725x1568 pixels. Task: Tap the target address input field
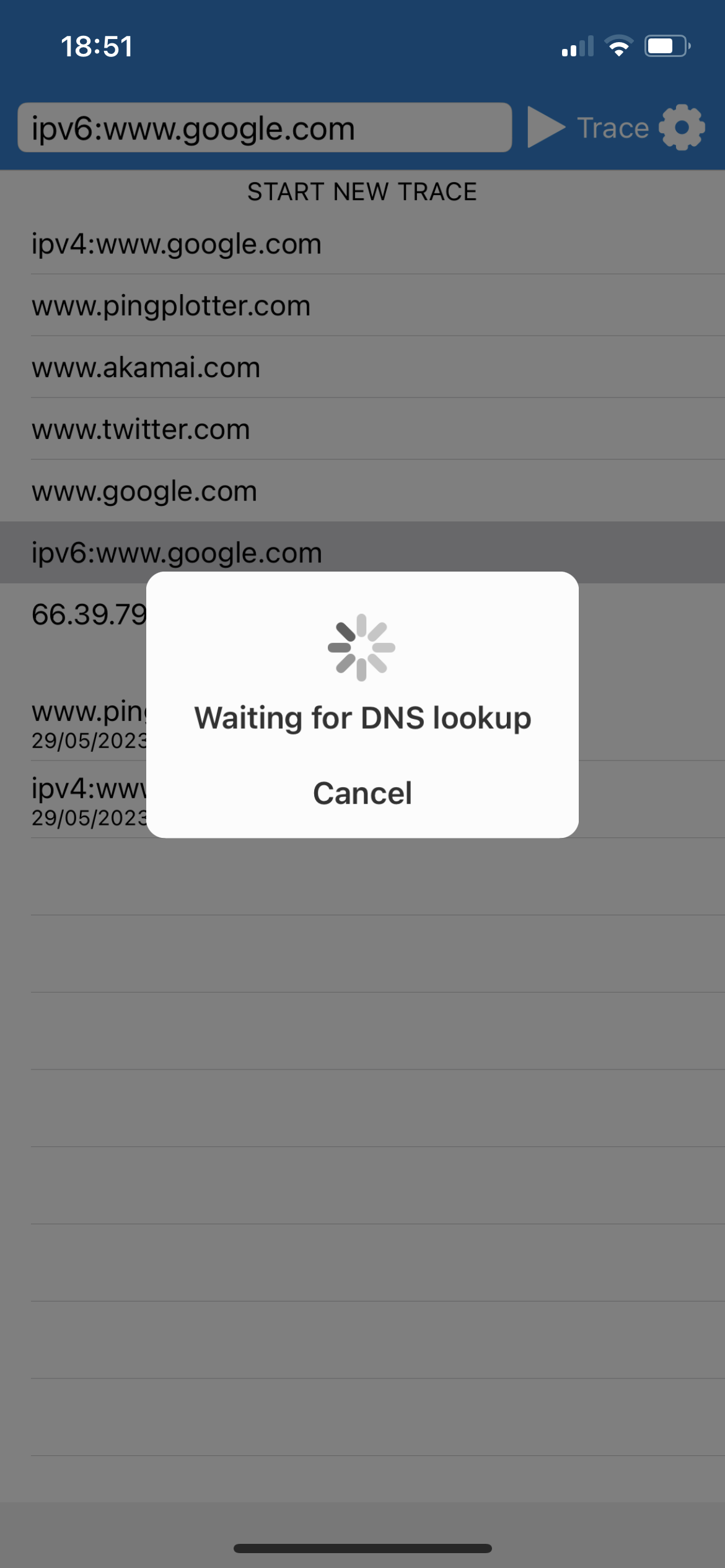(265, 128)
